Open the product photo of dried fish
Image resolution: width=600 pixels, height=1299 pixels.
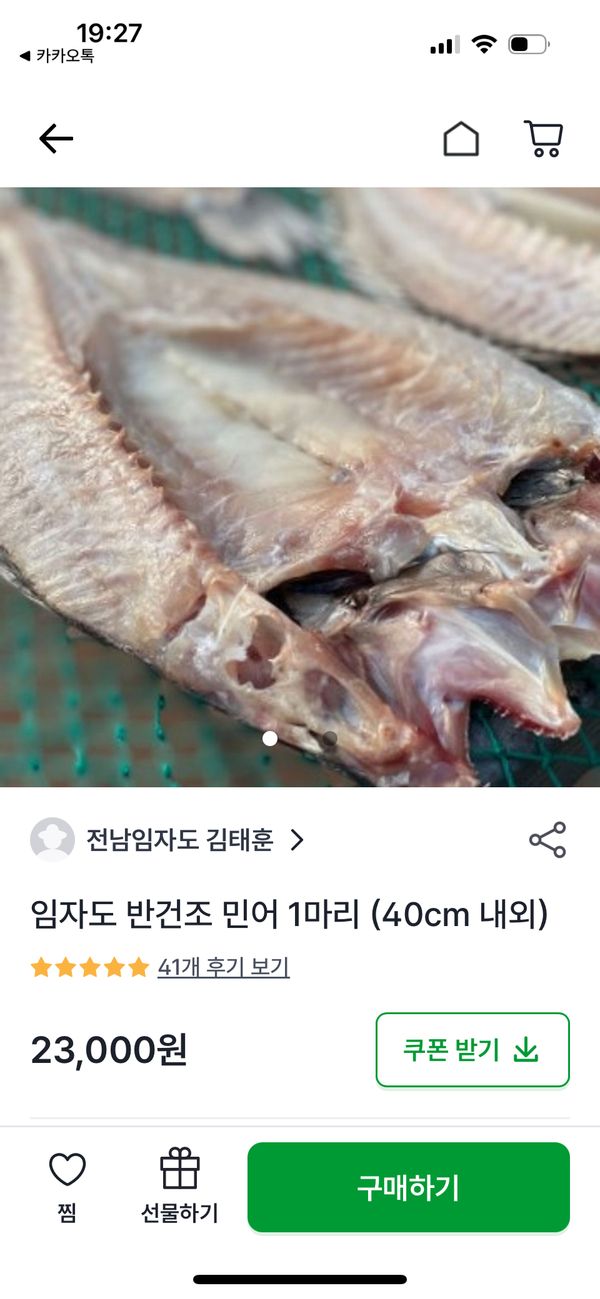(300, 450)
